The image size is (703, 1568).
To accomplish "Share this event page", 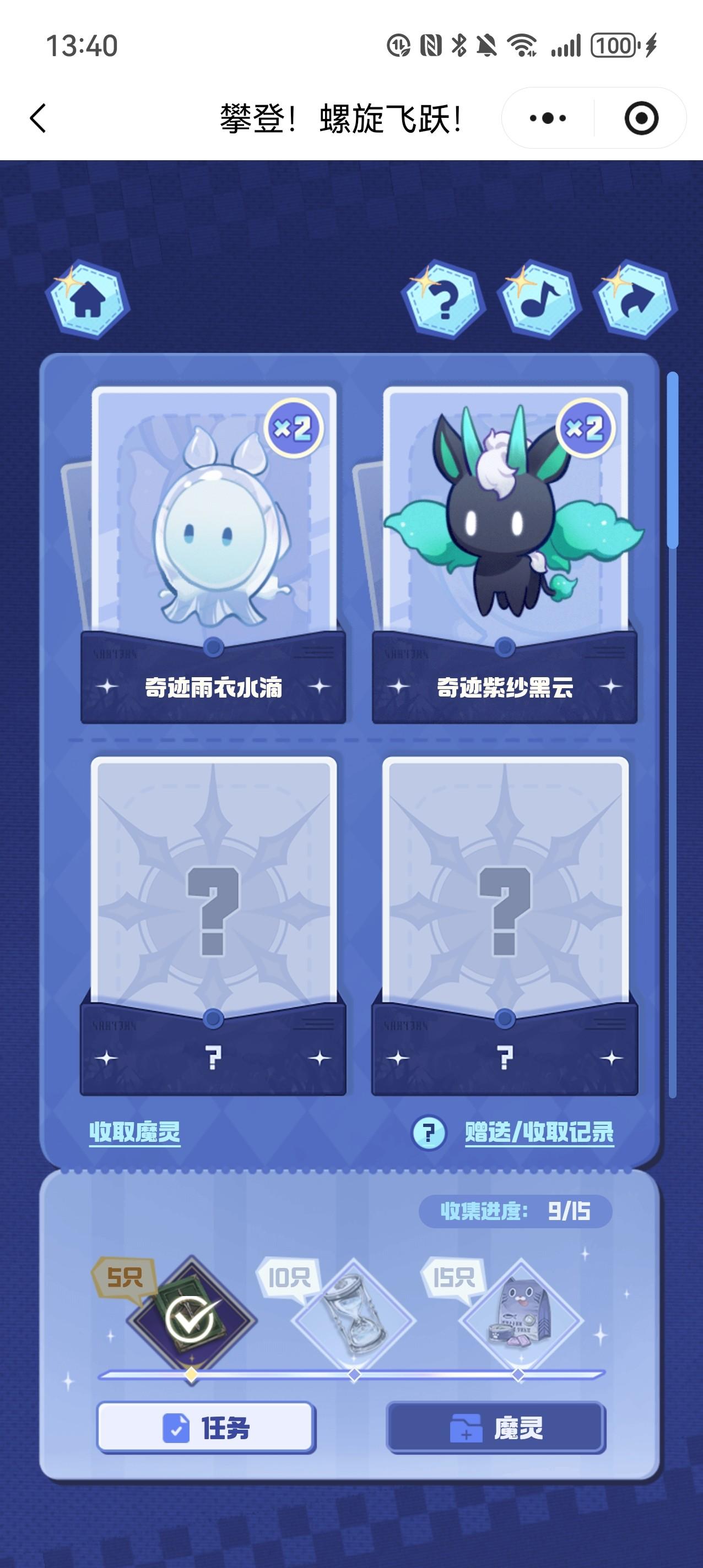I will coord(635,300).
